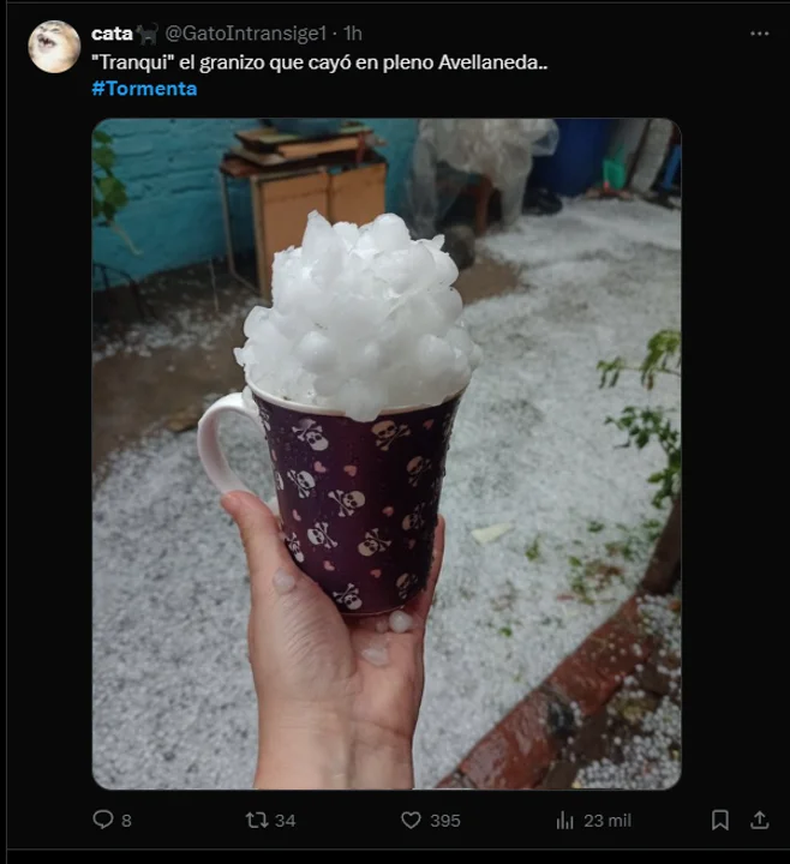
Task: Like the tweet about granizo
Action: pos(411,820)
